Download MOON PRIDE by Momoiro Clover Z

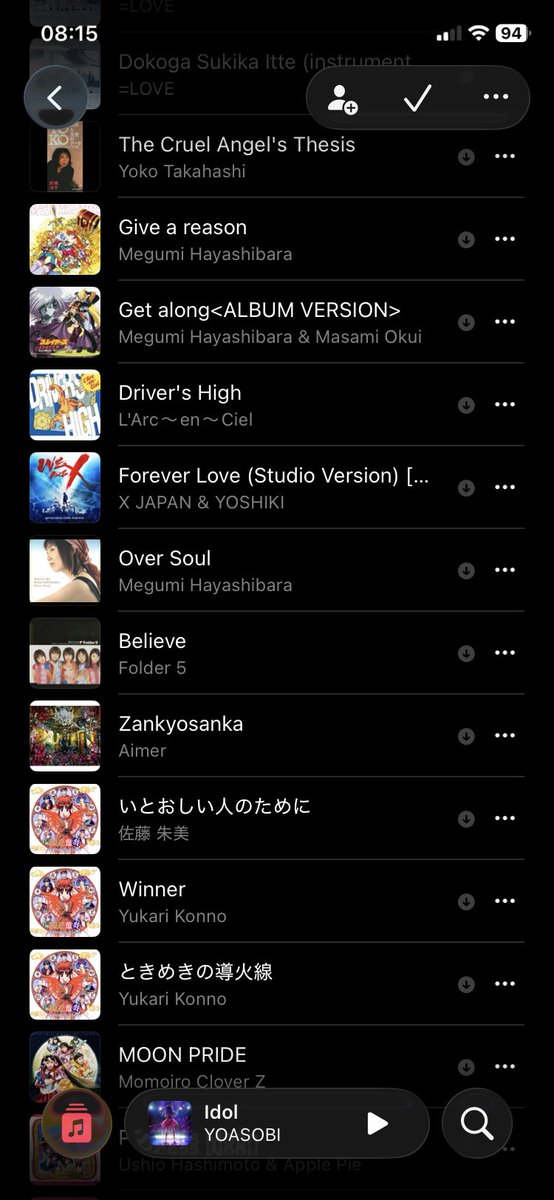click(x=466, y=1067)
